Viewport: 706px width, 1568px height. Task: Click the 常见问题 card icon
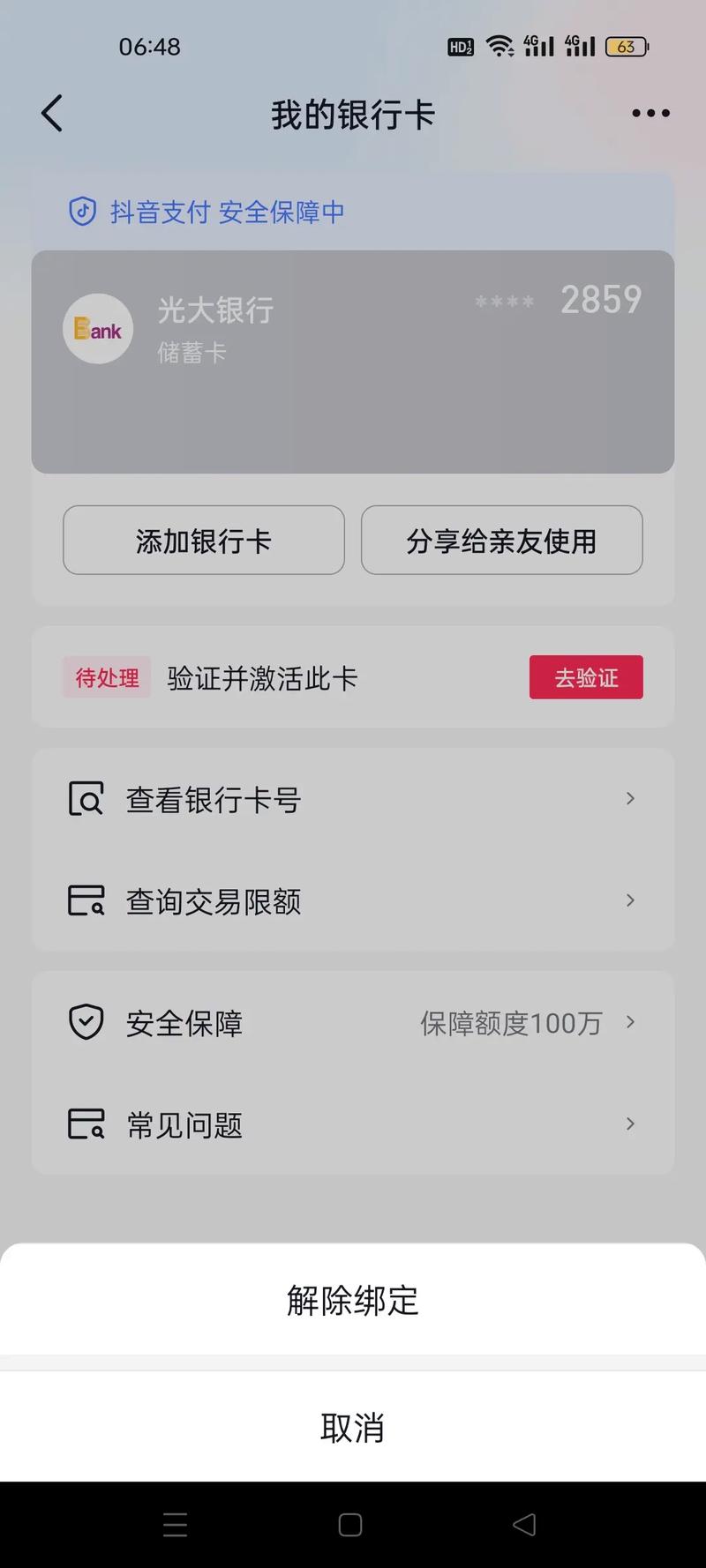(85, 1124)
